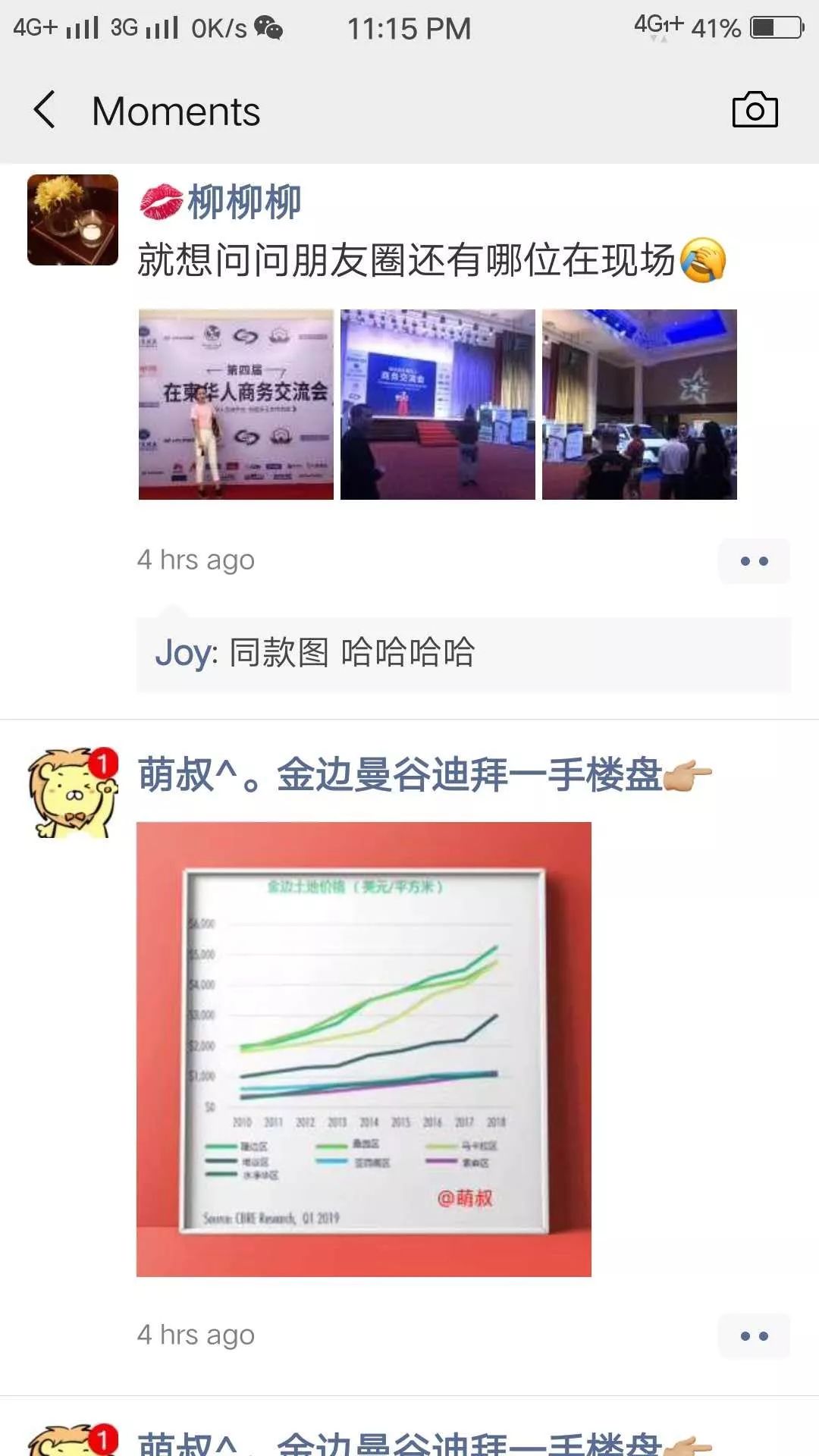The image size is (819, 1456).
Task: Enlarge the land price chart image
Action: [x=364, y=1049]
